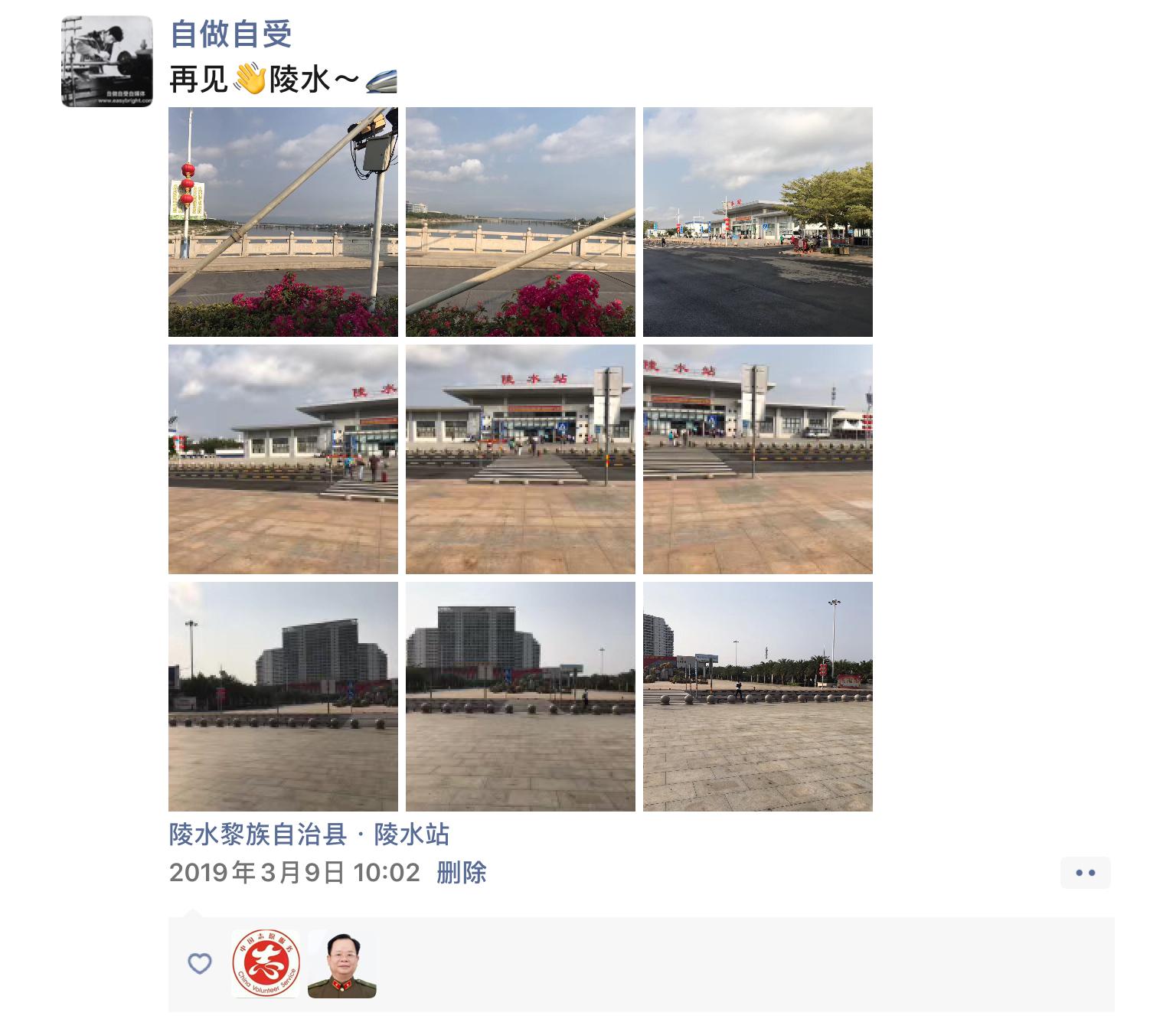The width and height of the screenshot is (1176, 1019).
Task: Open the China Volunteer Service liker's profile
Action: pos(266,964)
